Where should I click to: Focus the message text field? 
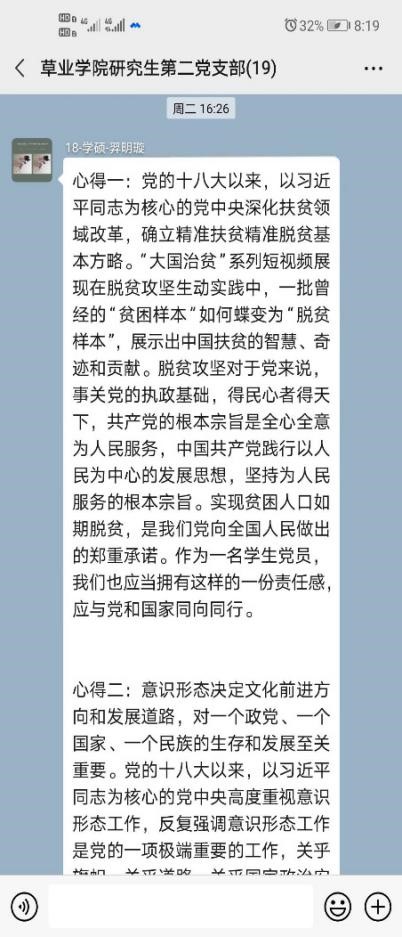pyautogui.click(x=180, y=907)
